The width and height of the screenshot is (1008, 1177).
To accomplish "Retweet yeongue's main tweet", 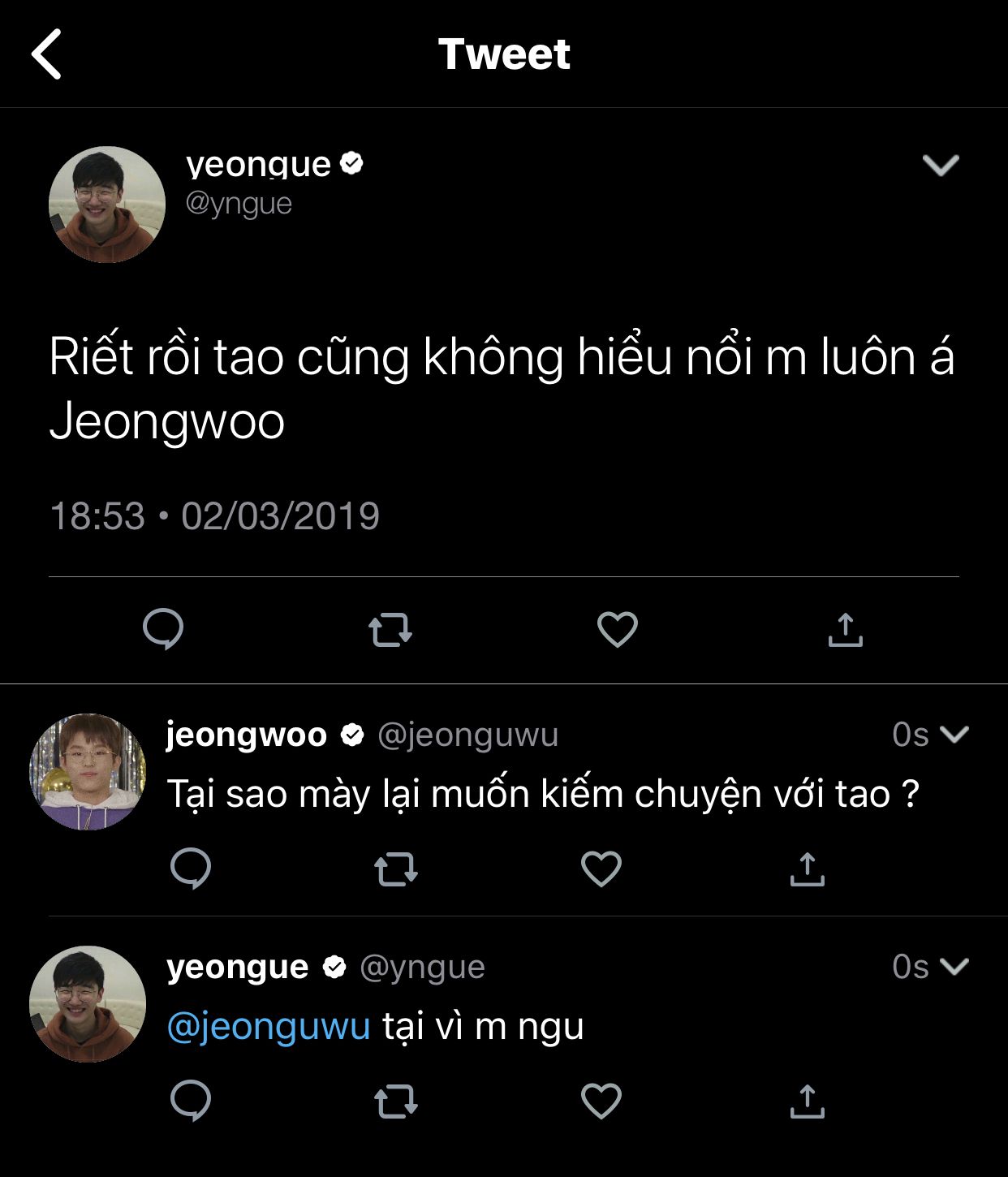I will [390, 630].
